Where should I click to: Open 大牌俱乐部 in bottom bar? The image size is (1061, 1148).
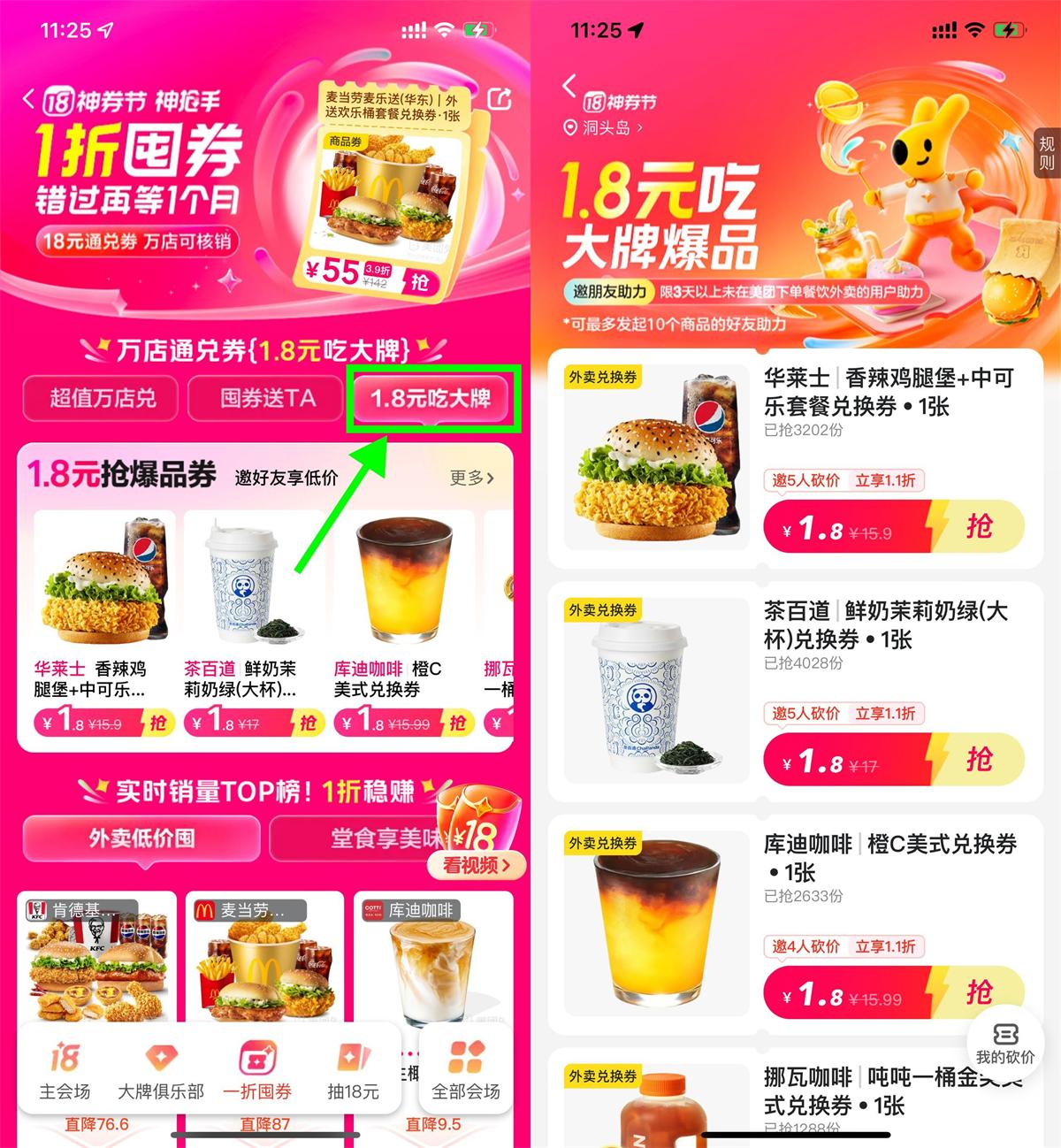(x=161, y=1071)
